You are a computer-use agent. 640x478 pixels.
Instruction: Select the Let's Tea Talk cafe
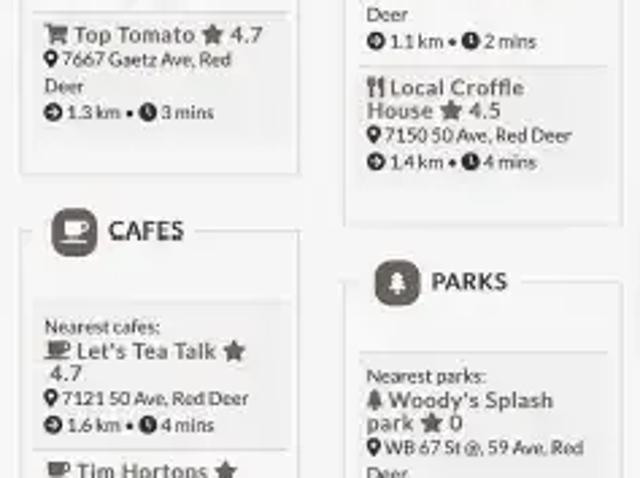146,352
